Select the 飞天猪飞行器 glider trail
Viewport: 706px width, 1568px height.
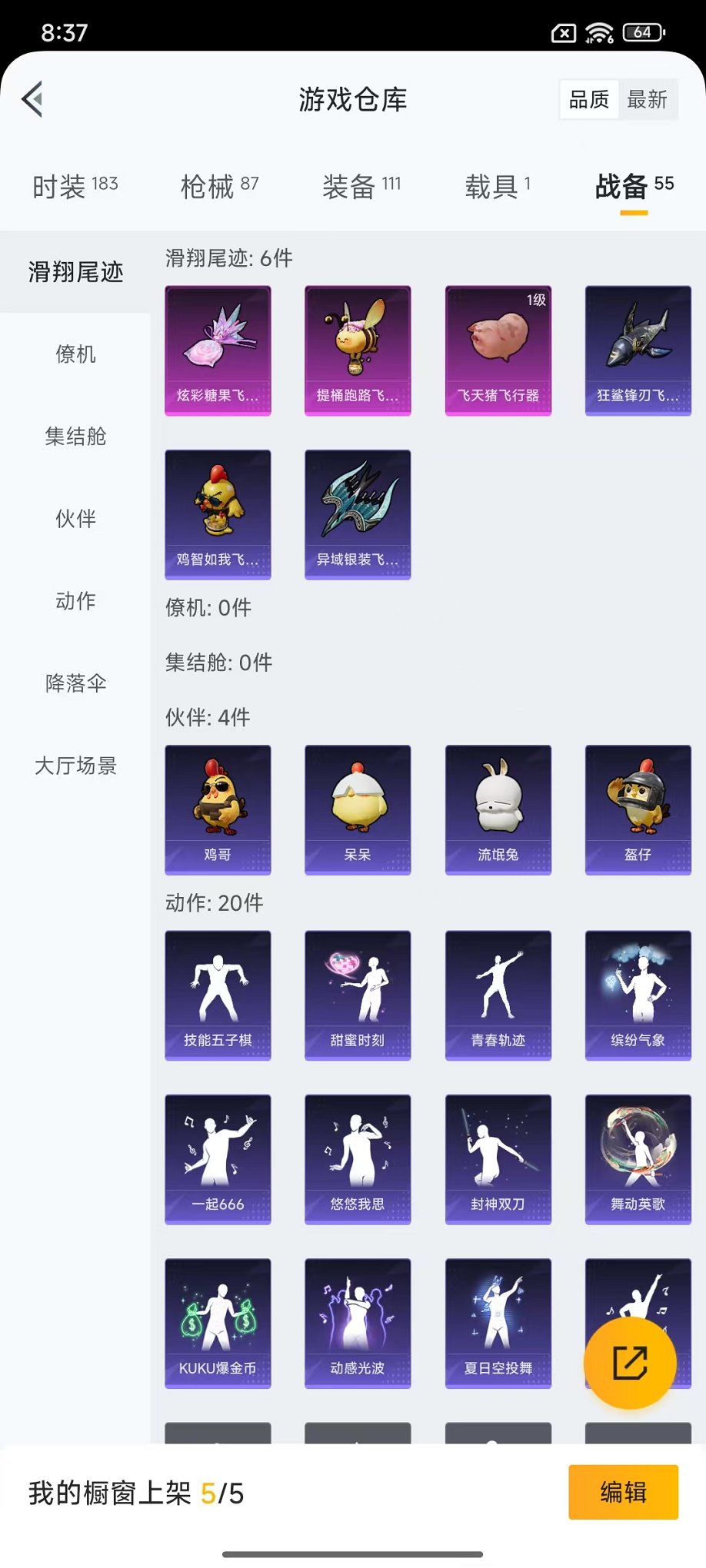498,350
